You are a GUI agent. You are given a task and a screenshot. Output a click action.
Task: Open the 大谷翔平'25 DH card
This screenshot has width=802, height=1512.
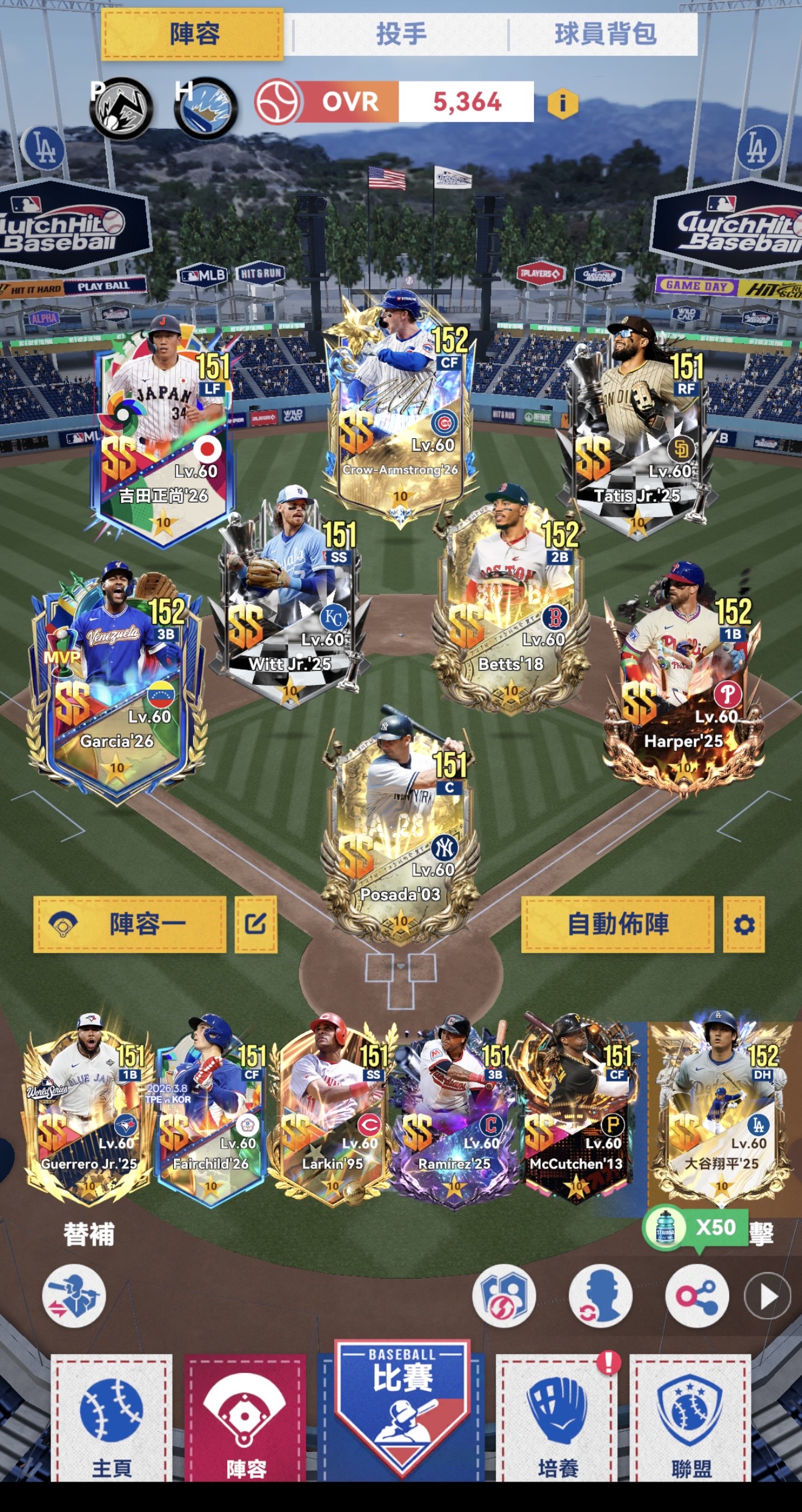tap(721, 1112)
